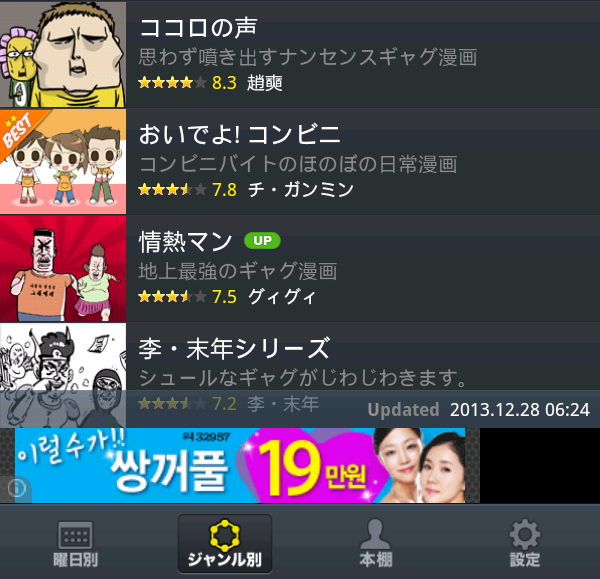The height and width of the screenshot is (579, 600).
Task: Select the ジャンル別 tab
Action: click(x=224, y=543)
